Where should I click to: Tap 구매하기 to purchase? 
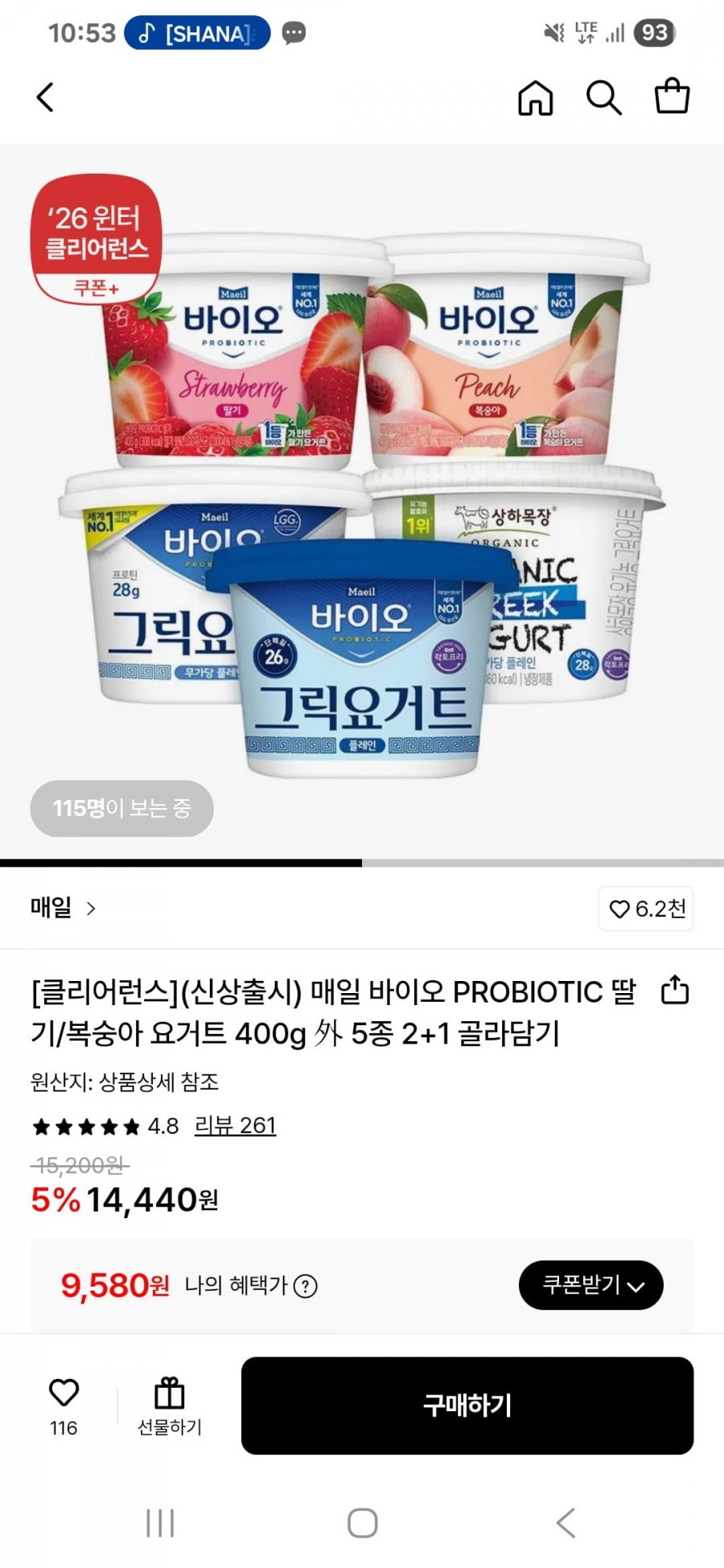click(x=467, y=1406)
